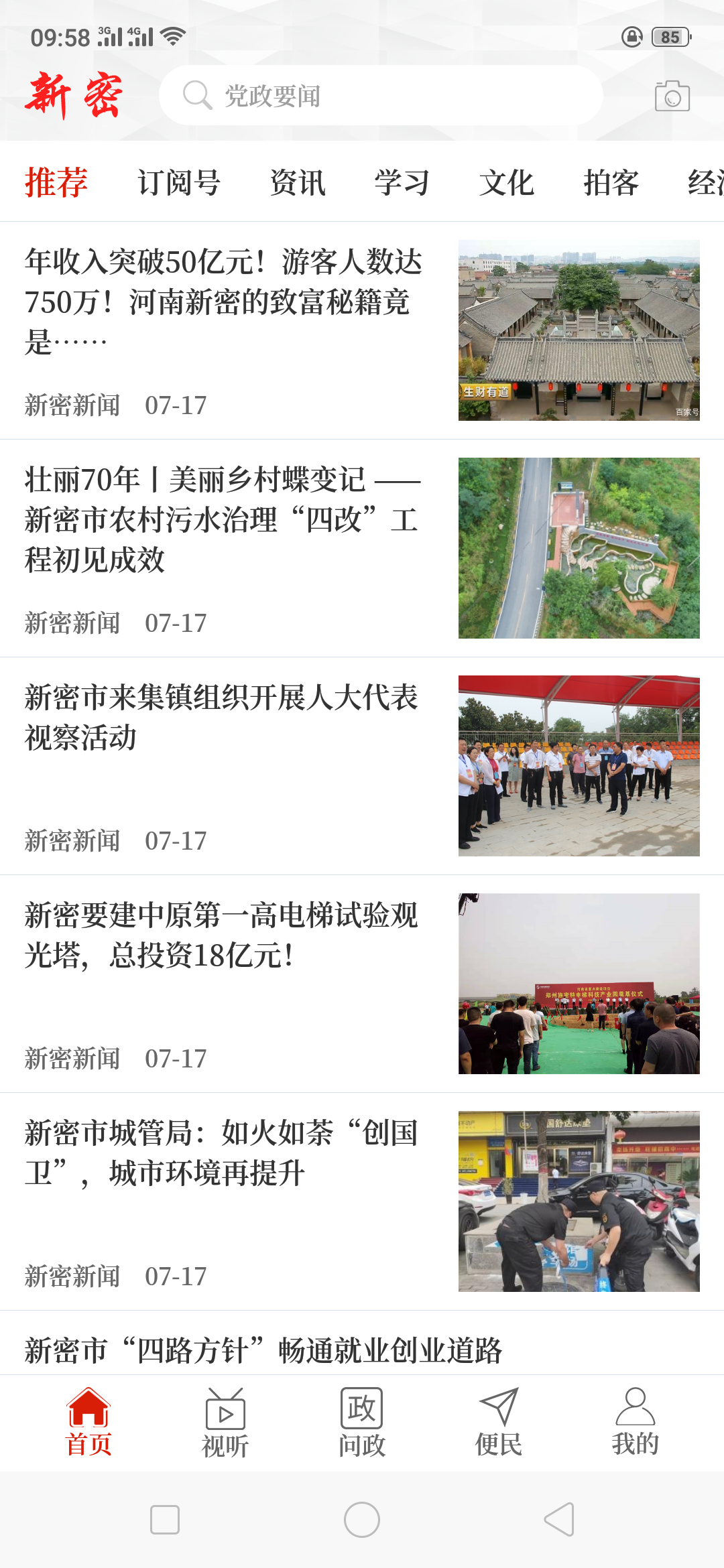Tap the red 新密 app logo

pos(76,95)
